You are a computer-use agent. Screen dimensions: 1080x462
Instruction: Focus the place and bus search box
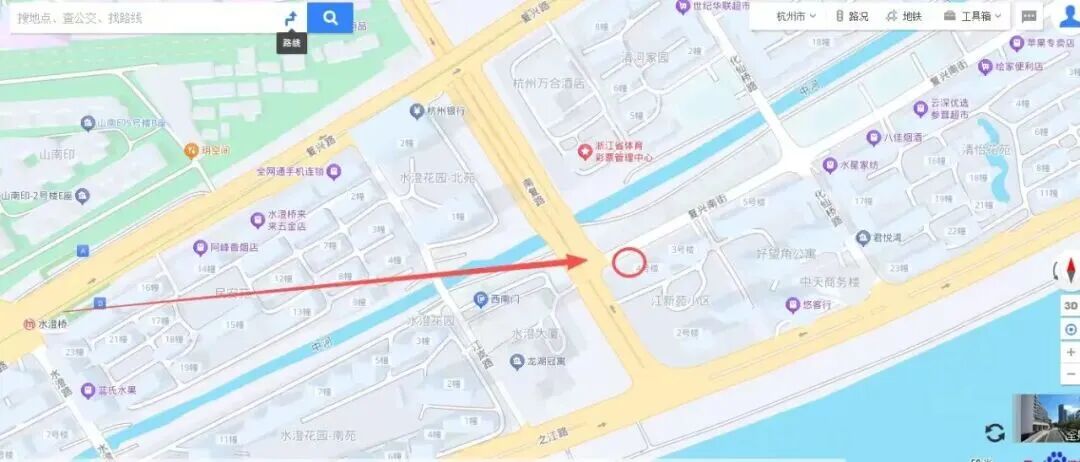(140, 17)
